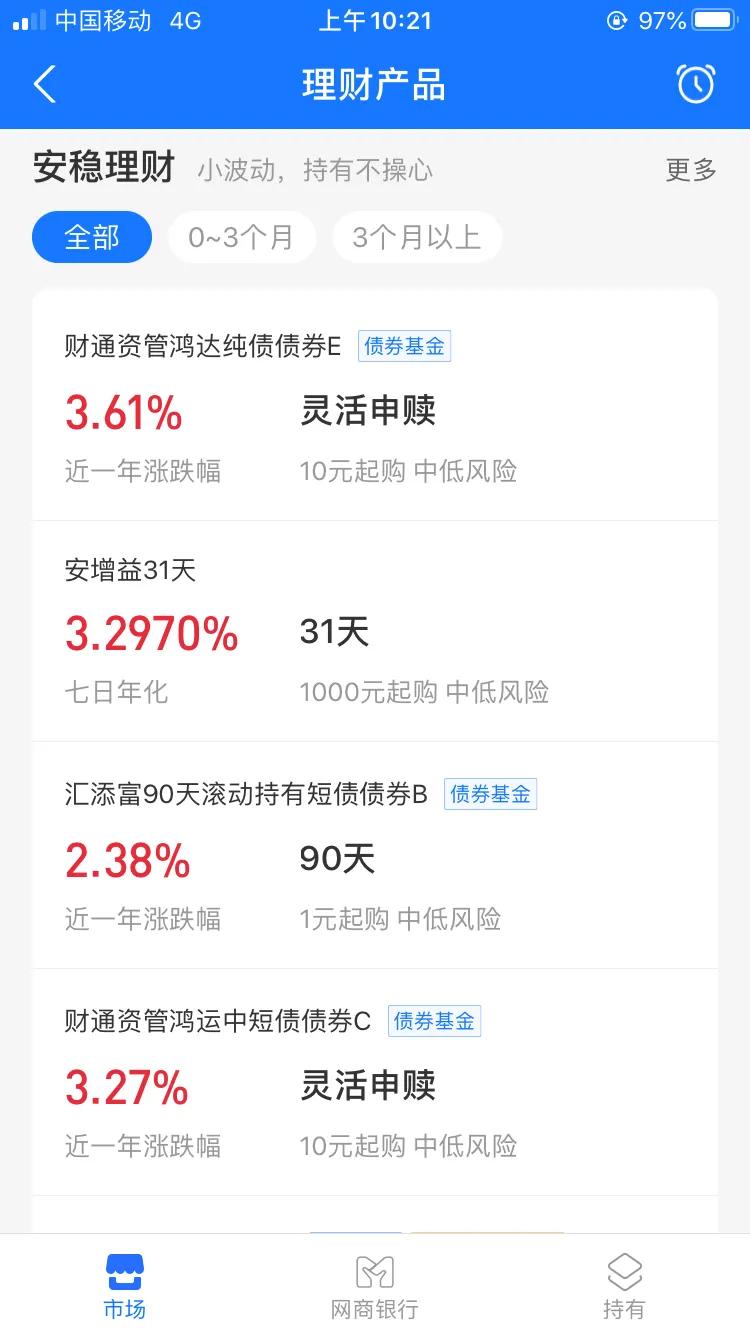This screenshot has width=750, height=1334.
Task: Open the alarm clock reminder icon
Action: [x=696, y=84]
